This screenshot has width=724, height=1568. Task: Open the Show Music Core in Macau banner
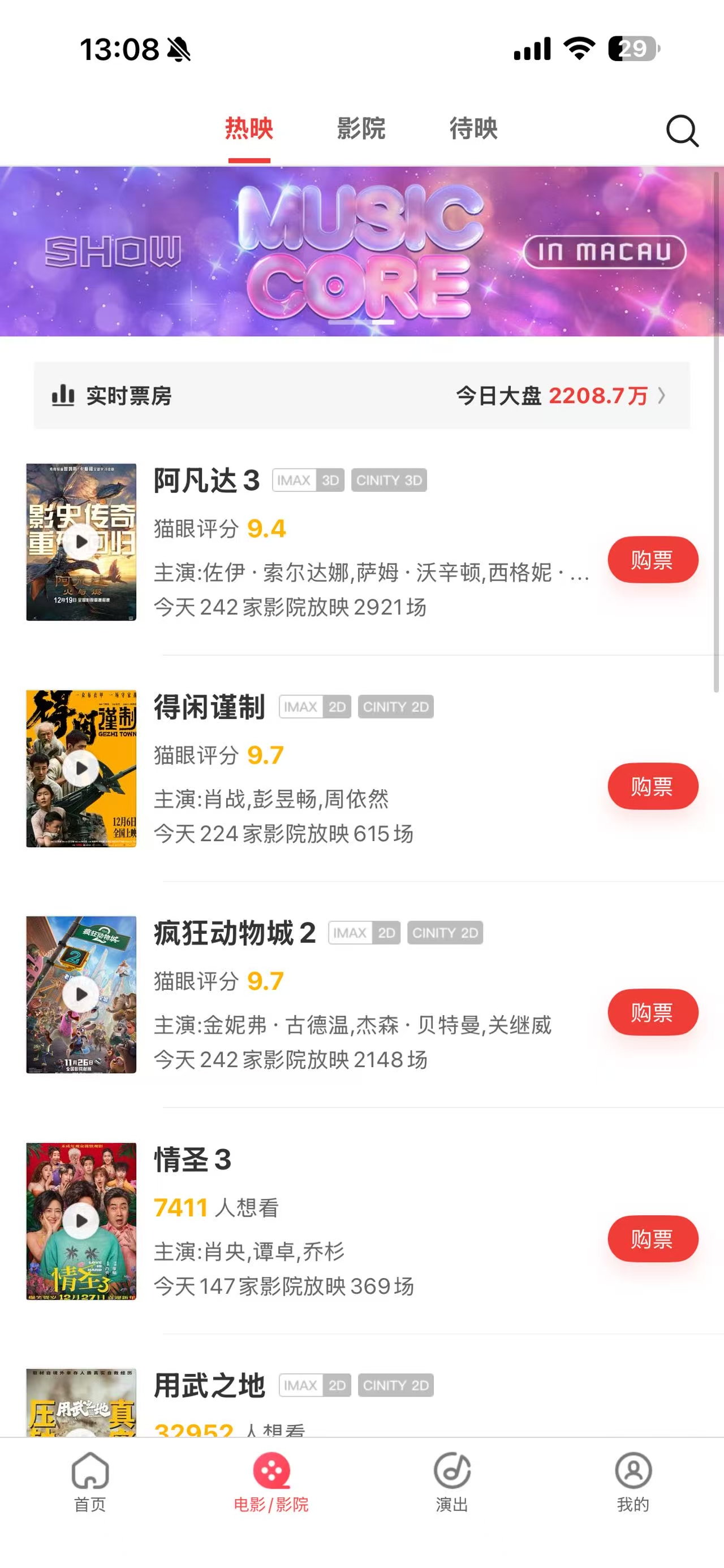pyautogui.click(x=361, y=252)
